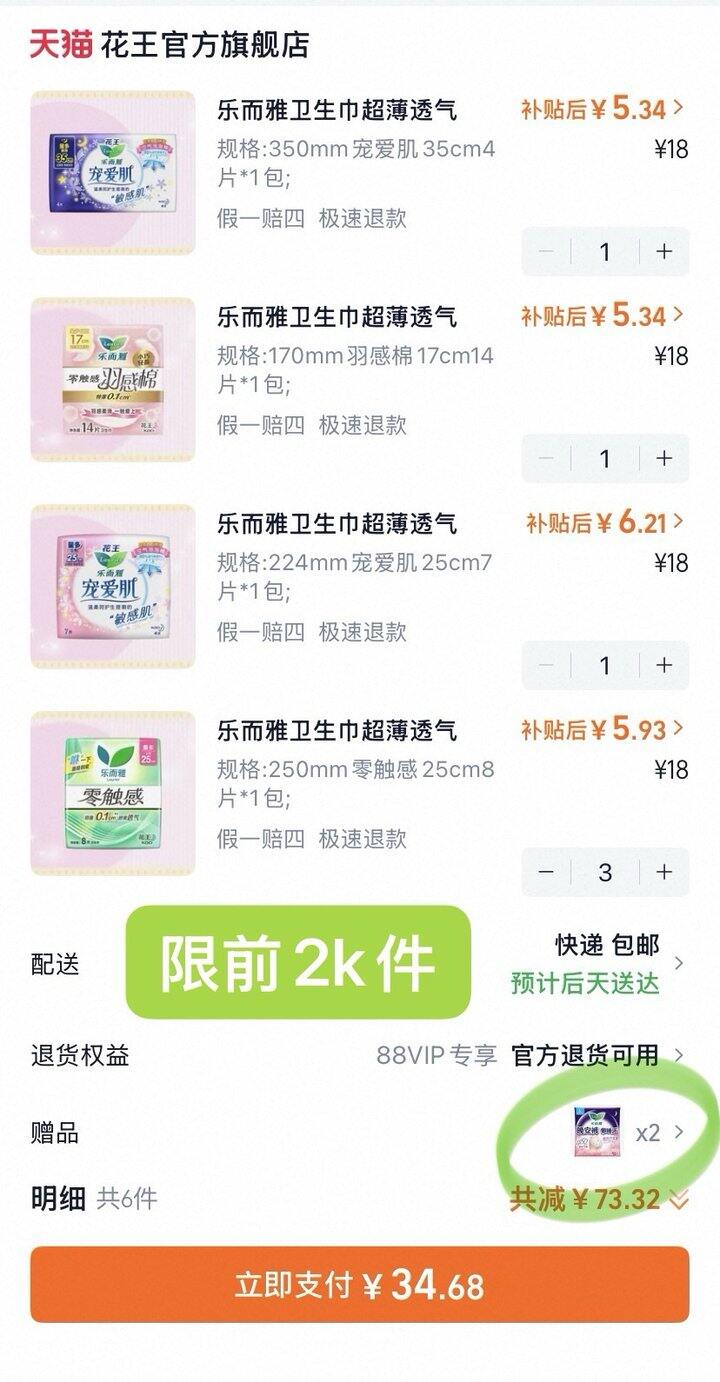Image resolution: width=720 pixels, height=1382 pixels.
Task: Add one more 224mm 宠爱肌 pack
Action: tap(664, 665)
